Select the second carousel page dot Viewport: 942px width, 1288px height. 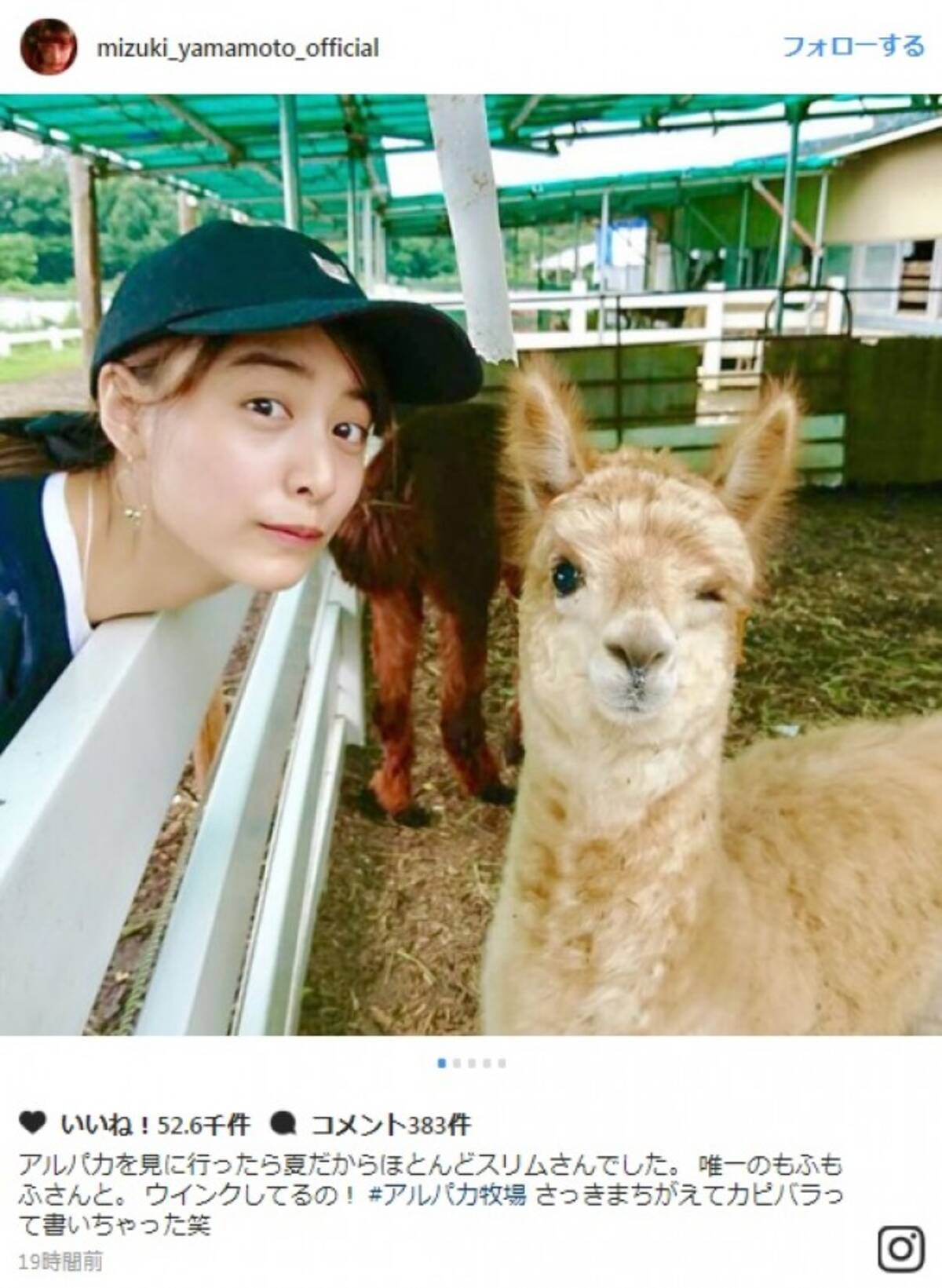tap(456, 1064)
